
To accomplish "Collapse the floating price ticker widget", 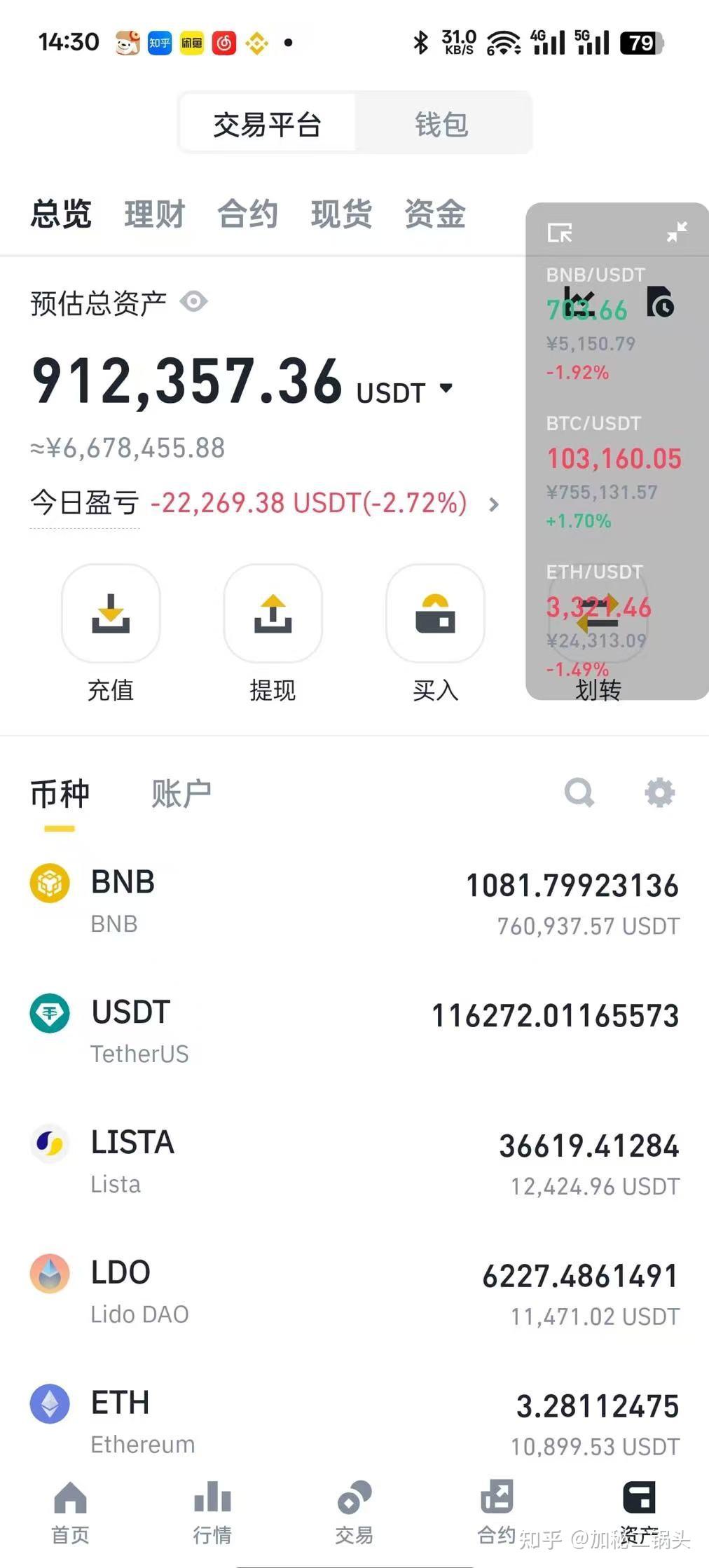I will [x=677, y=230].
